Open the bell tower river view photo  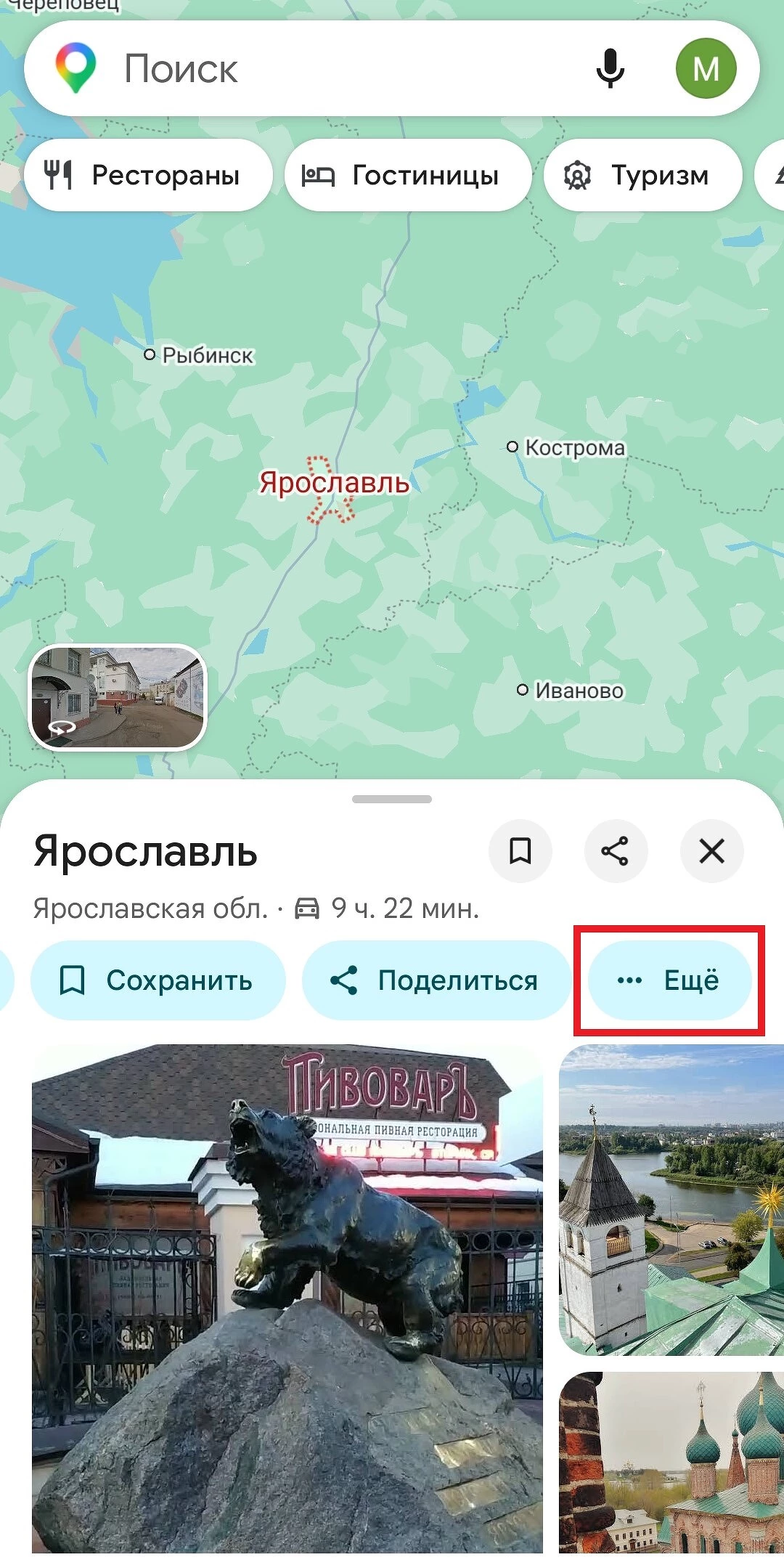click(x=671, y=1198)
